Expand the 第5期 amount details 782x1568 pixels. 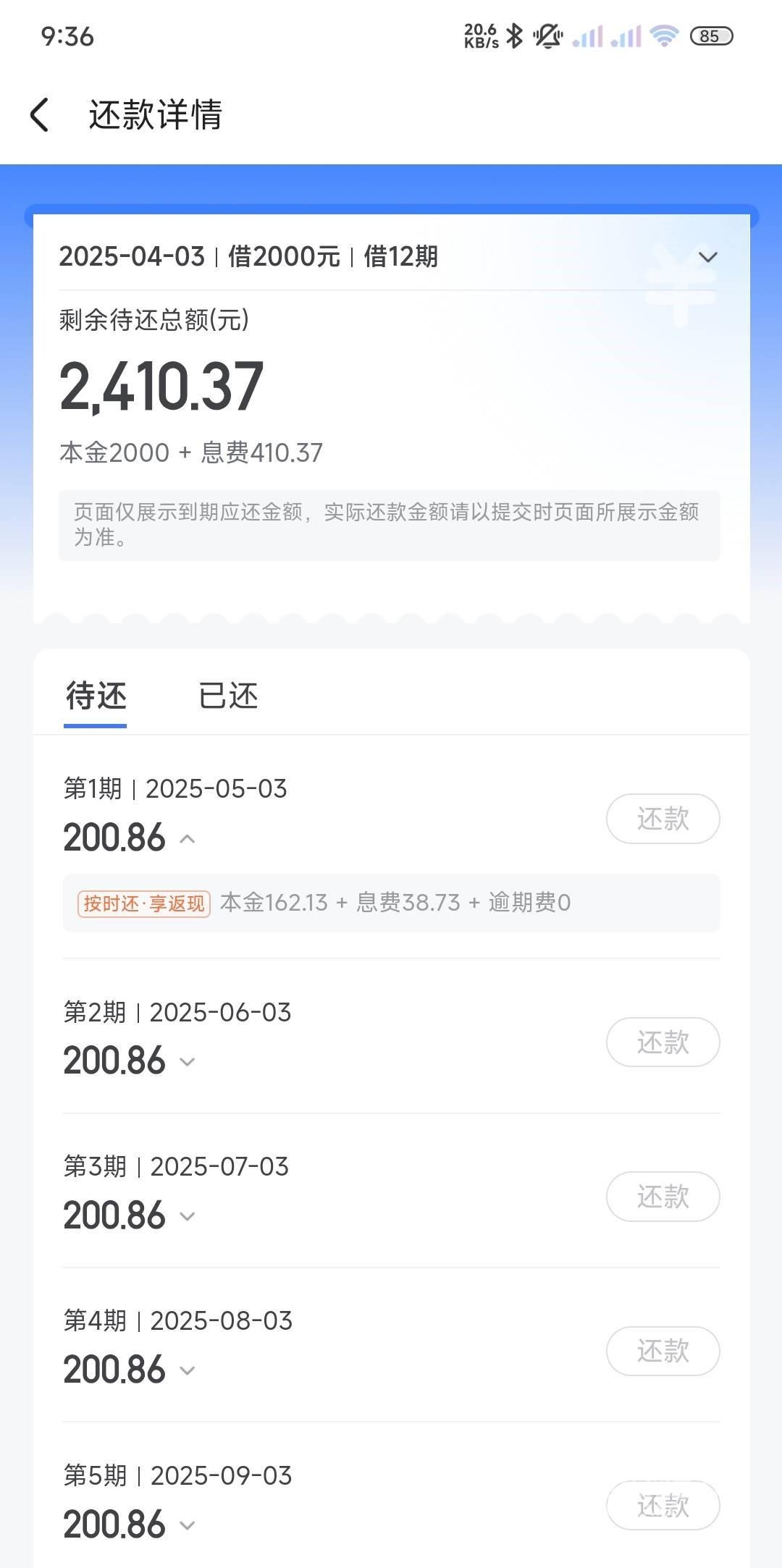tap(188, 1525)
